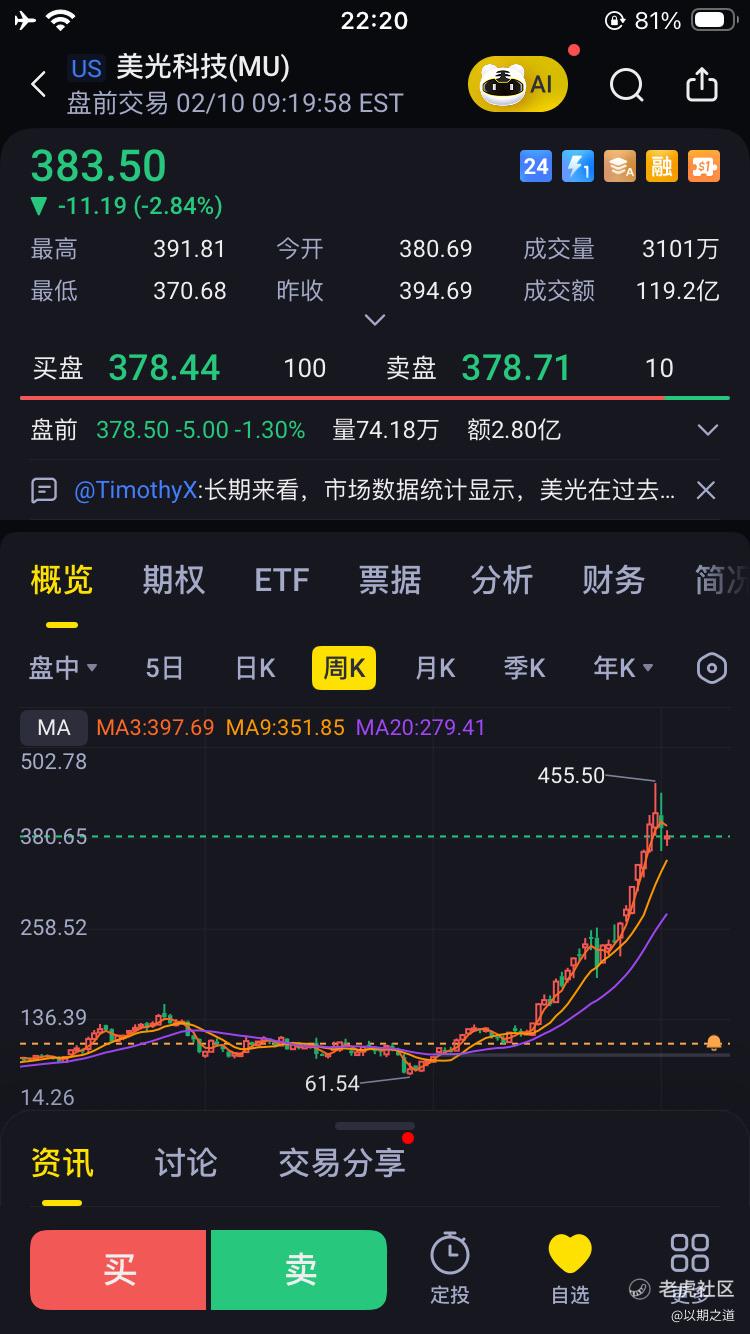This screenshot has height=1334, width=750.
Task: Dismiss the @TimothyX comment banner
Action: [x=706, y=490]
